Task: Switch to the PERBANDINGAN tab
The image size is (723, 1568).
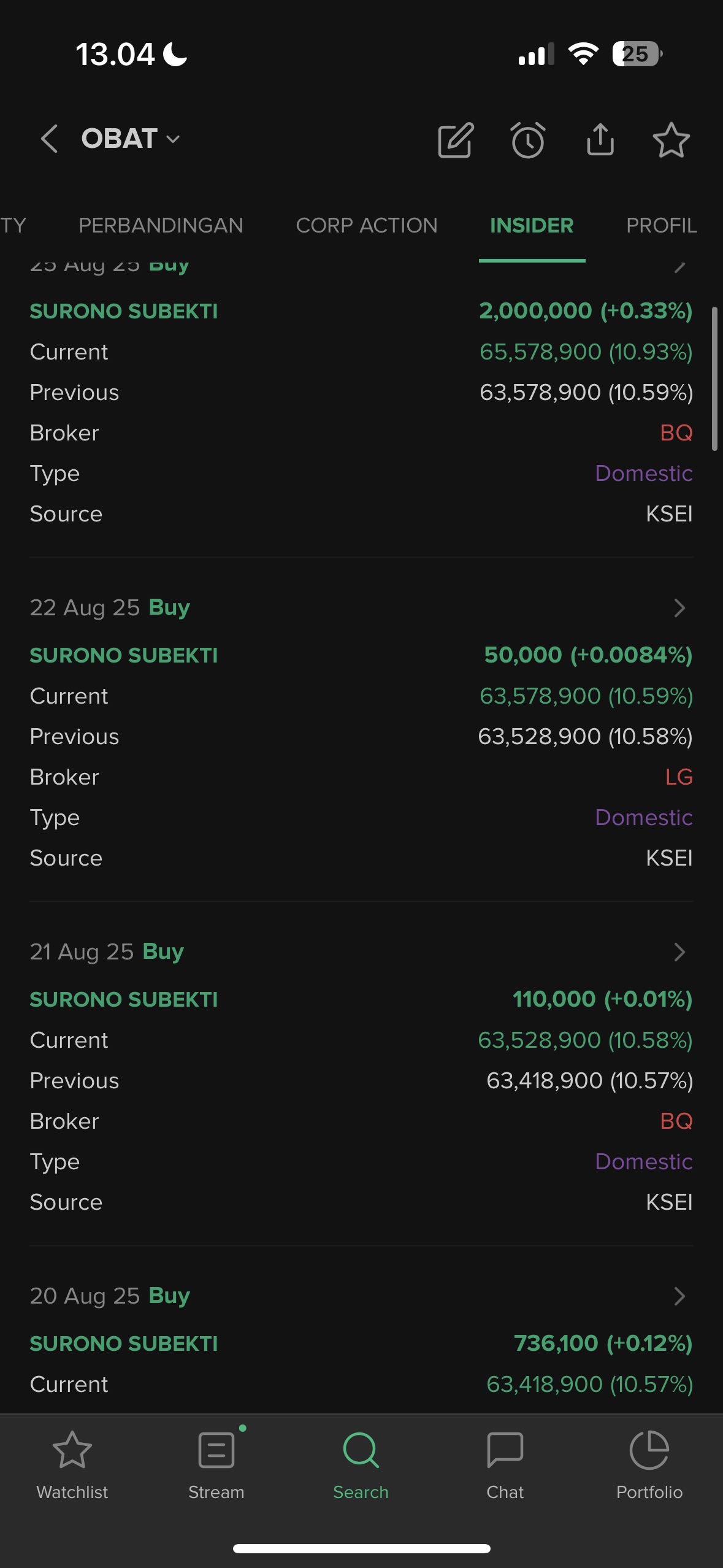Action: (161, 225)
